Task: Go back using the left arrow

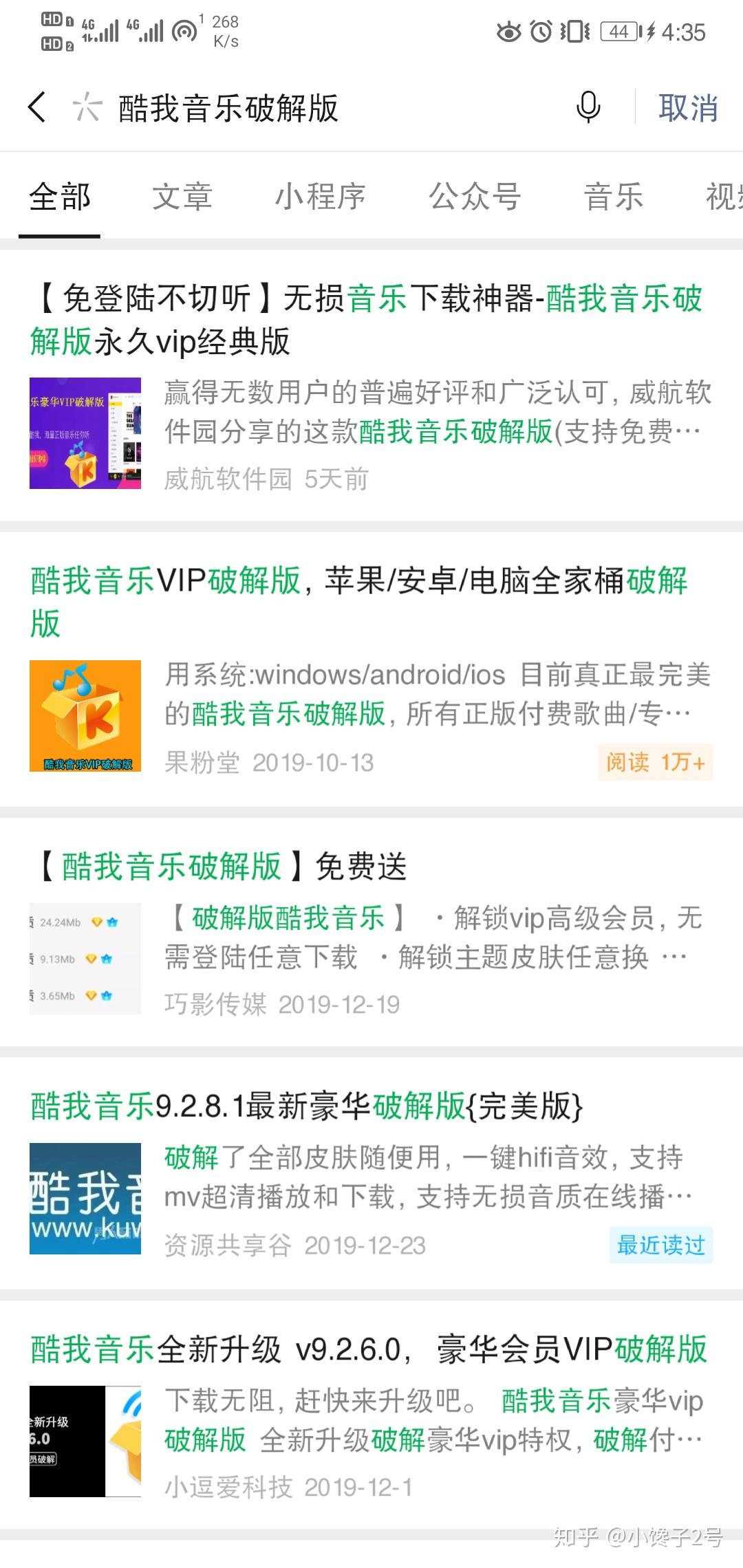Action: click(x=37, y=108)
